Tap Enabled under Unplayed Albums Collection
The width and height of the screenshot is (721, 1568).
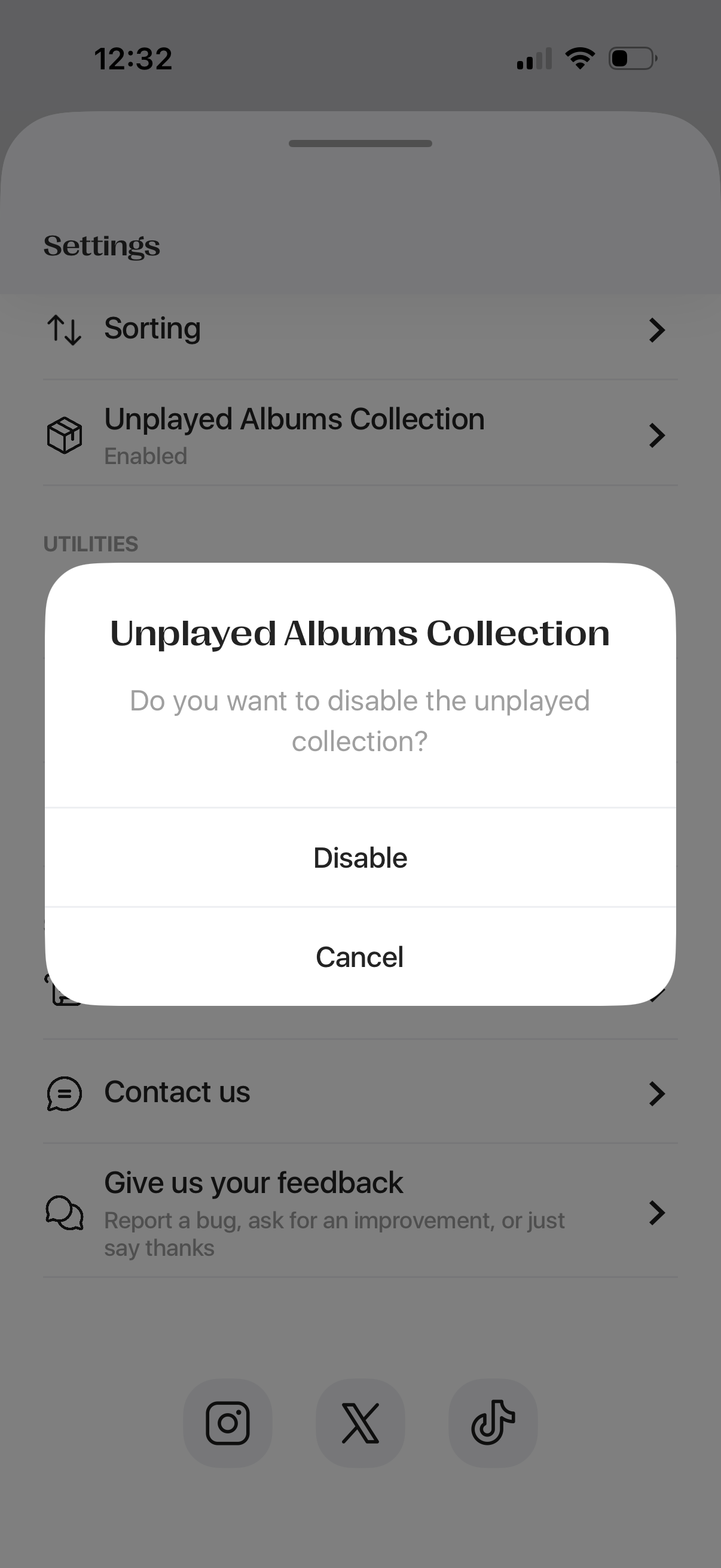coord(145,455)
